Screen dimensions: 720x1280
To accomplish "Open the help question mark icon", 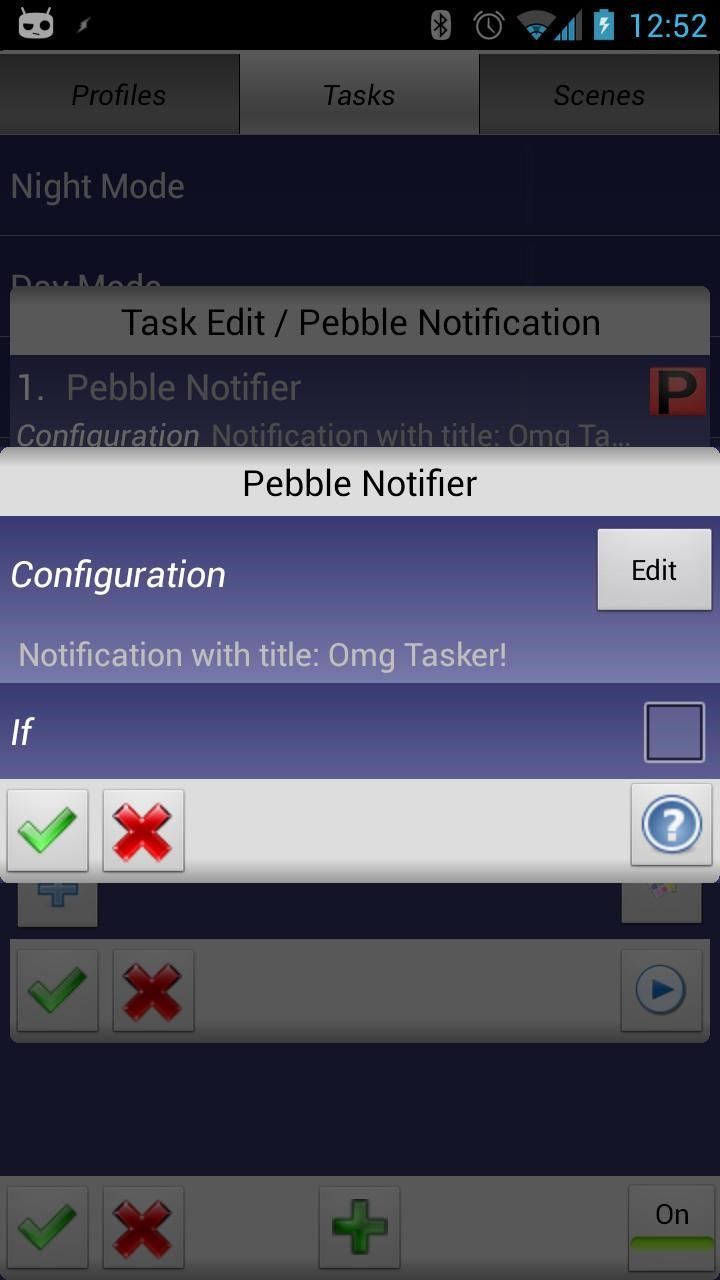I will pyautogui.click(x=671, y=826).
